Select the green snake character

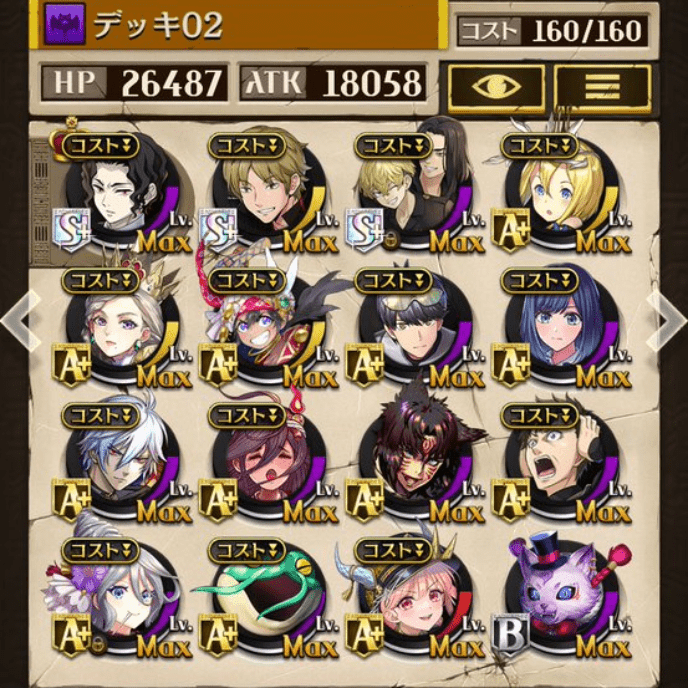click(x=264, y=600)
